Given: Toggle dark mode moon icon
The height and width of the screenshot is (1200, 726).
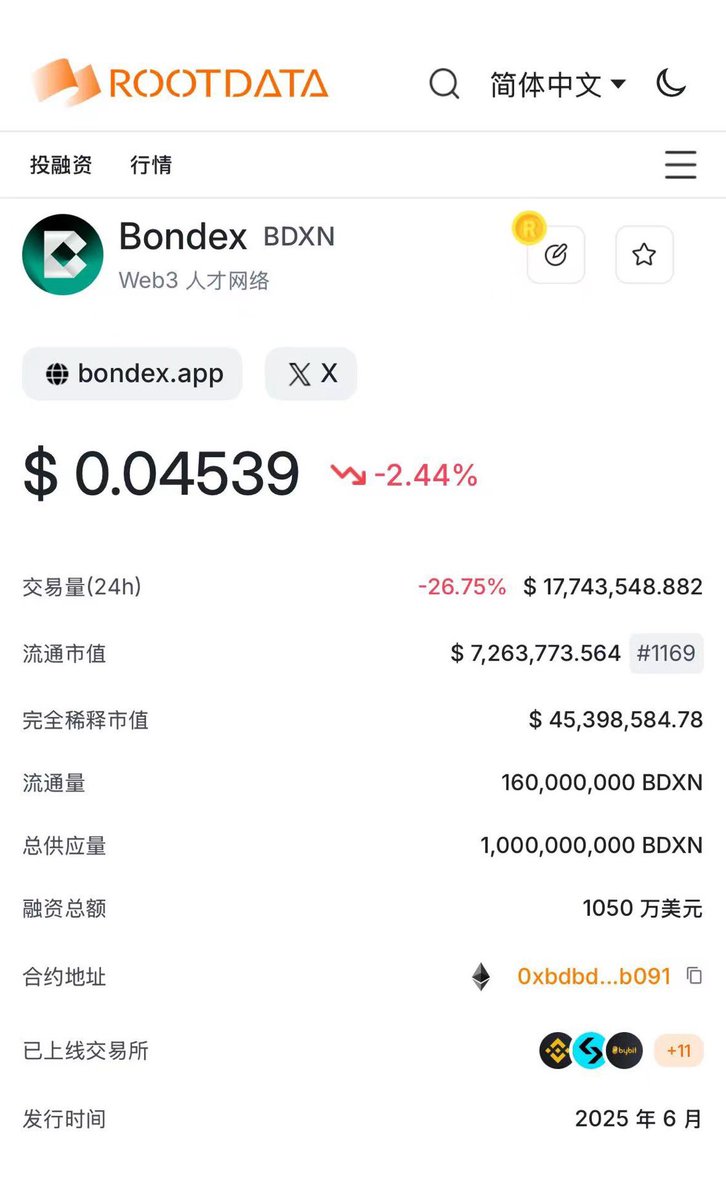Looking at the screenshot, I should 671,84.
